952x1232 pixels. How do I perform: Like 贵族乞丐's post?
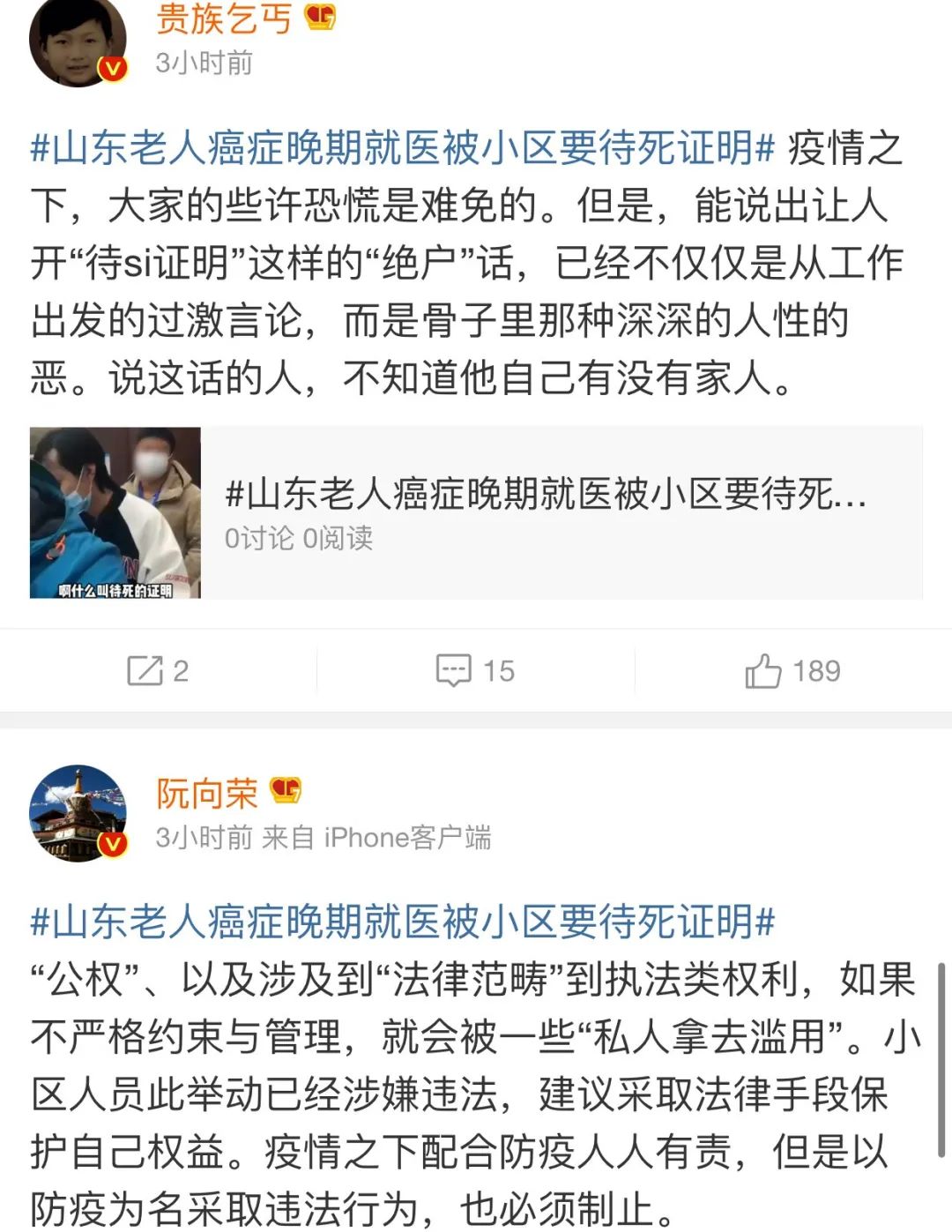(x=792, y=671)
